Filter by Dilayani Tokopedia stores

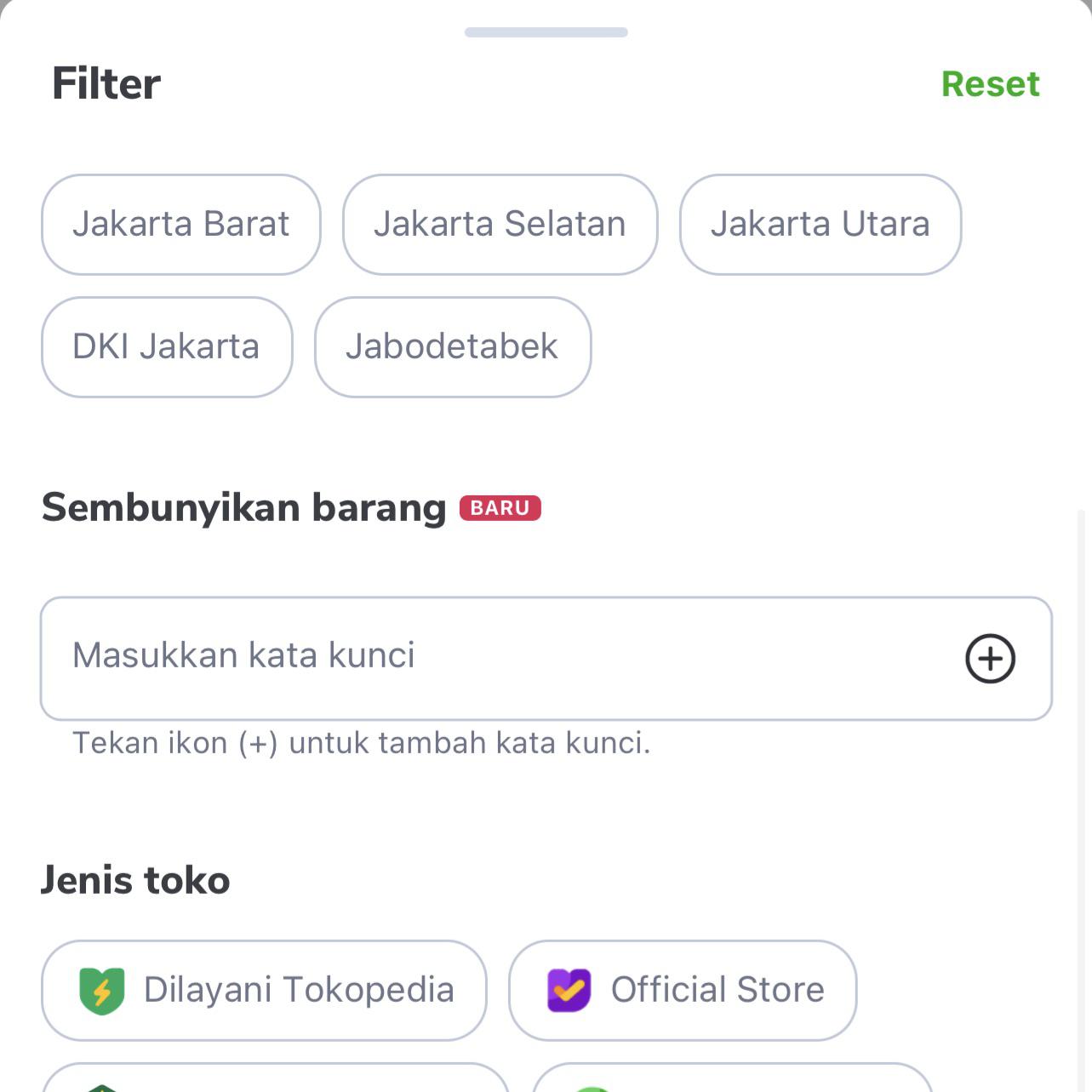coord(264,990)
